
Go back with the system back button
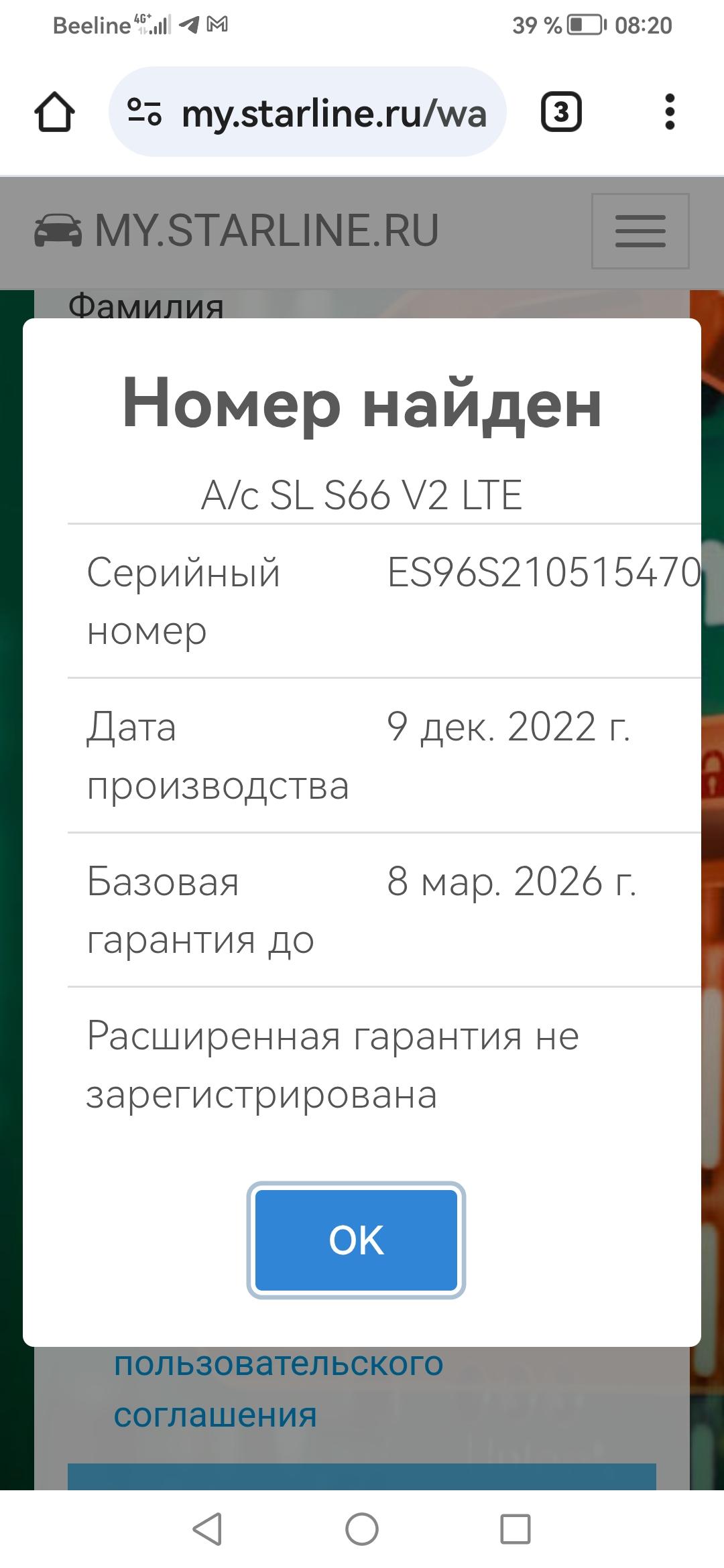click(x=208, y=1529)
